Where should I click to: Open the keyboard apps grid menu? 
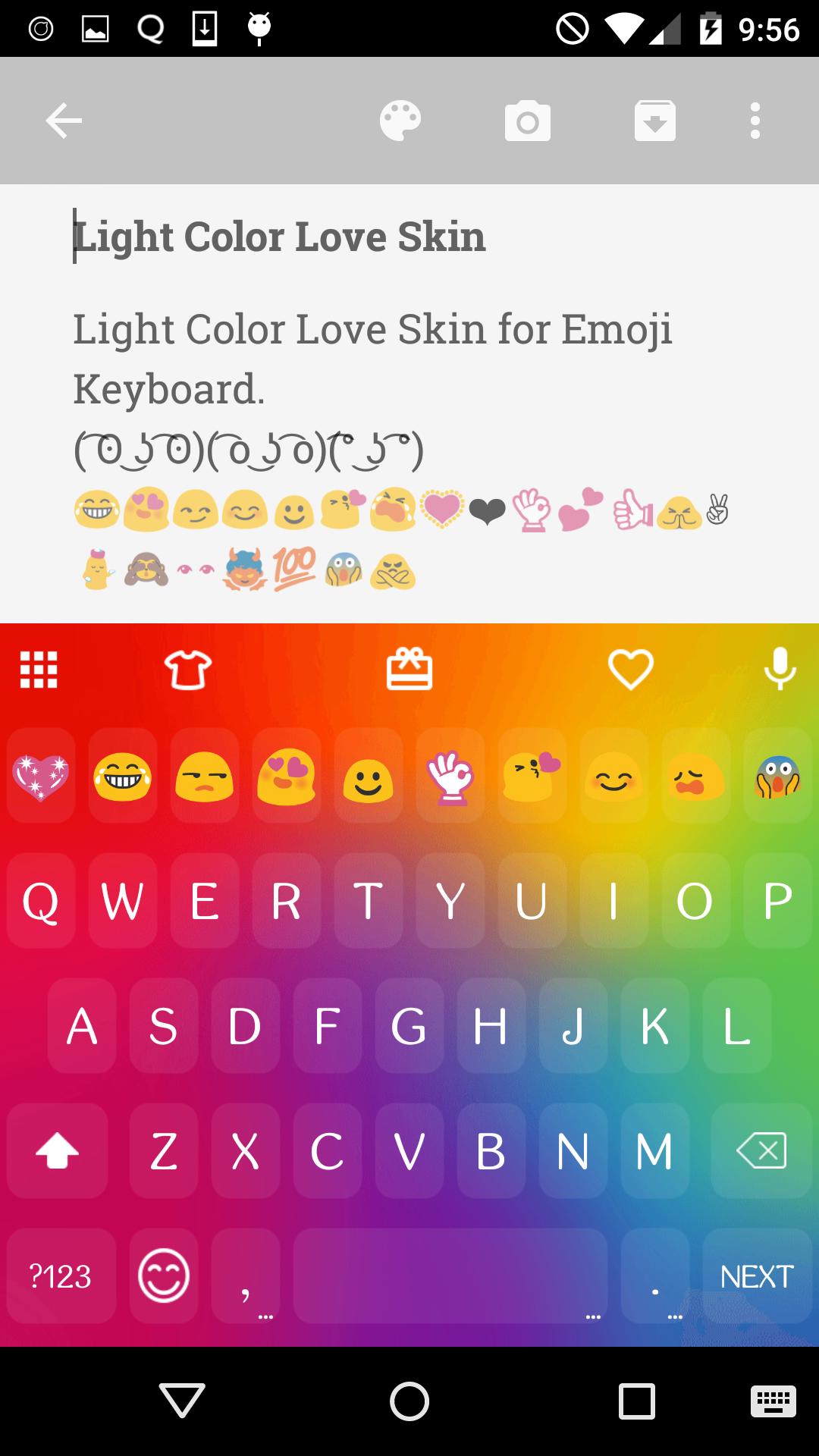pyautogui.click(x=39, y=670)
